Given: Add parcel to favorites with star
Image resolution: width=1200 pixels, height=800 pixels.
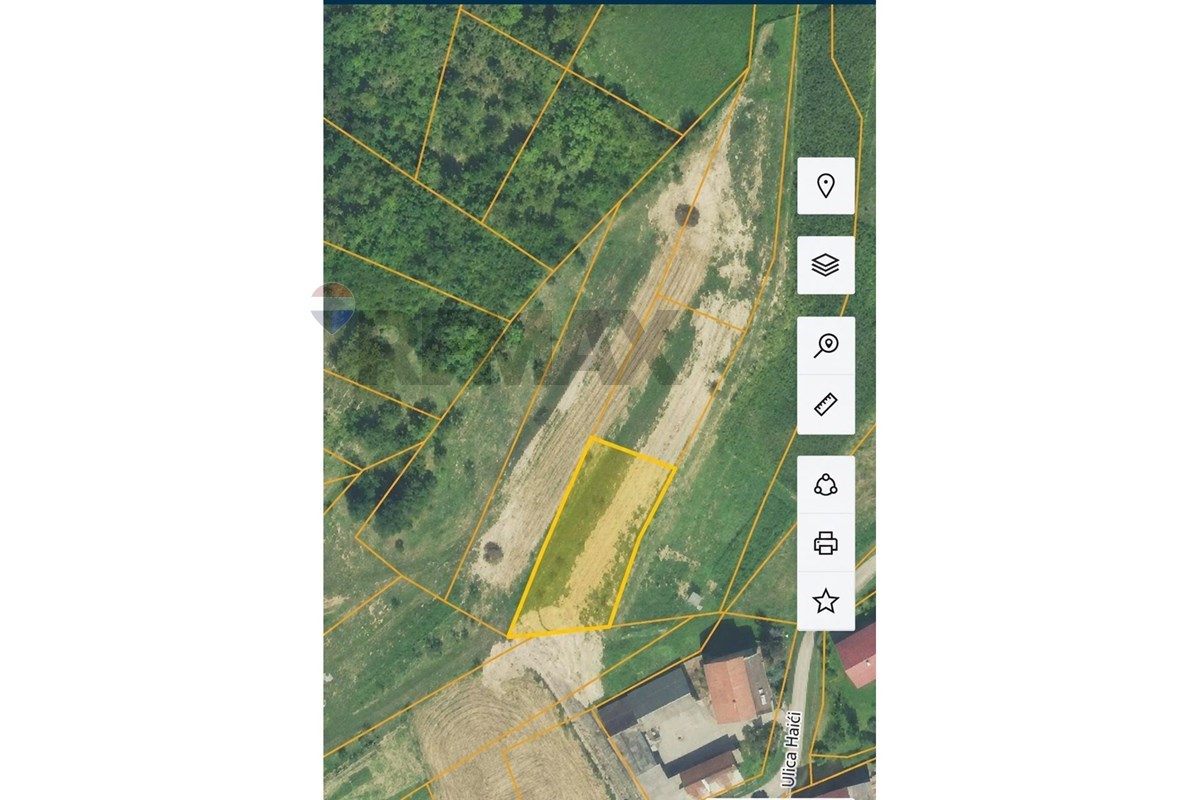Looking at the screenshot, I should point(826,601).
